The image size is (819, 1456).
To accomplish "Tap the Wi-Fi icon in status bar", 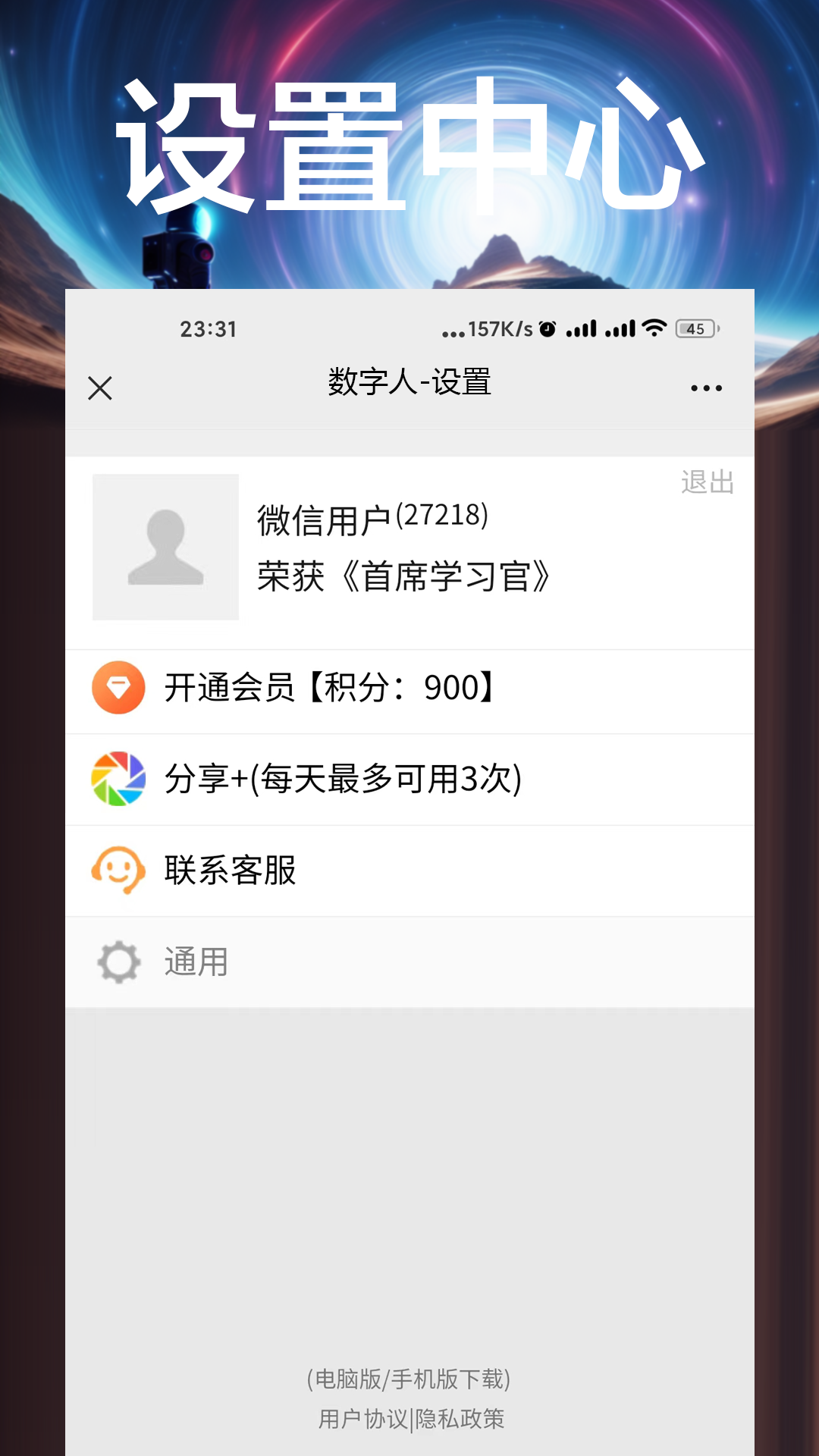I will [x=654, y=328].
